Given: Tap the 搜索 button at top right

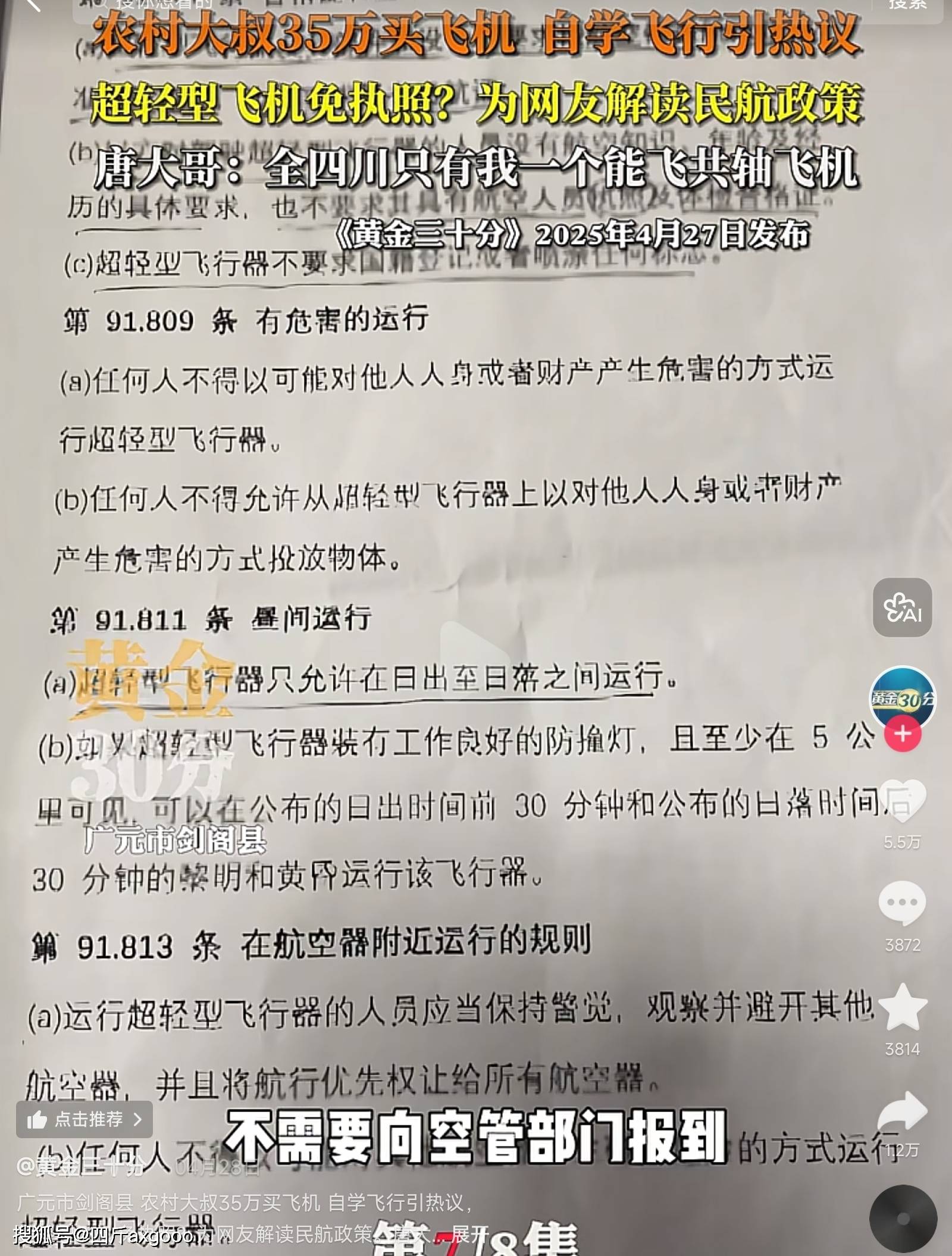Looking at the screenshot, I should tap(907, 5).
